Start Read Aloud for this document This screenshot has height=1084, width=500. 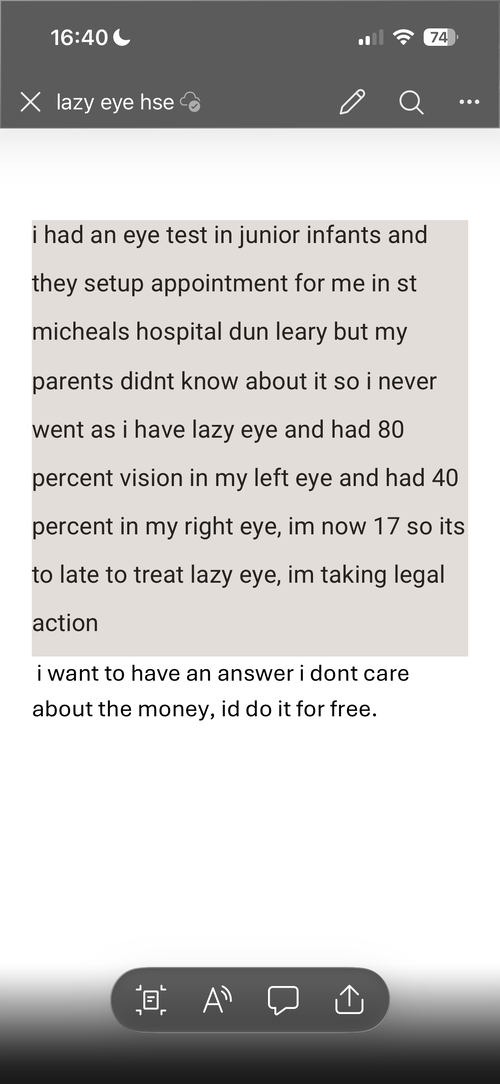tap(217, 1000)
